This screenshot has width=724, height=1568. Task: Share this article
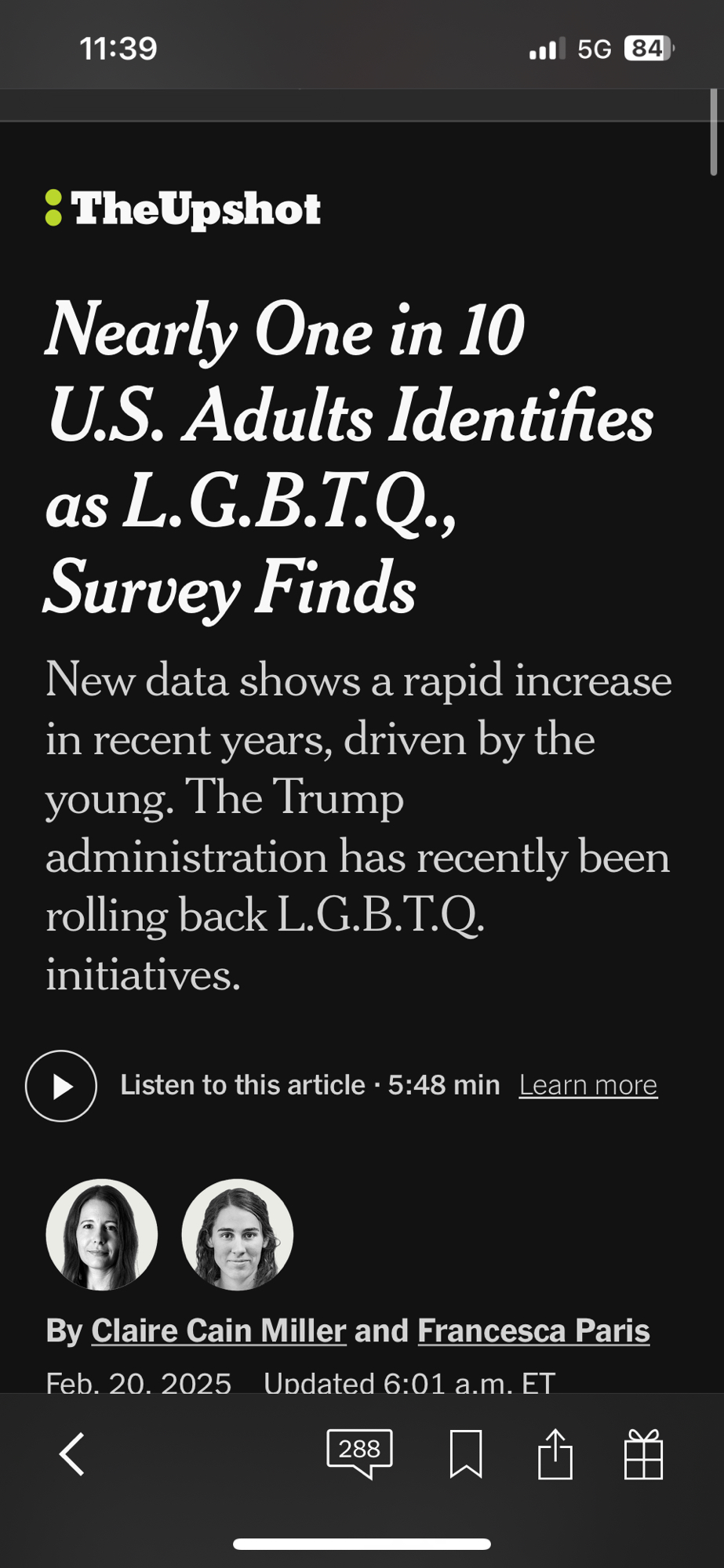(555, 1454)
